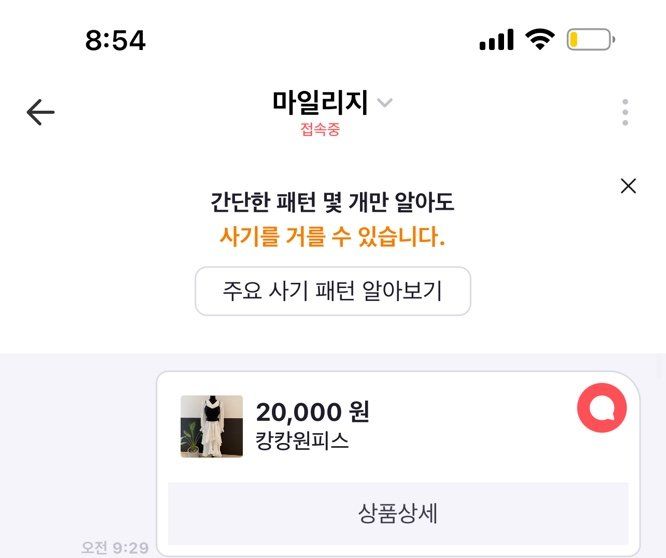Tap the red chat bubble button
666x558 pixels.
[602, 408]
